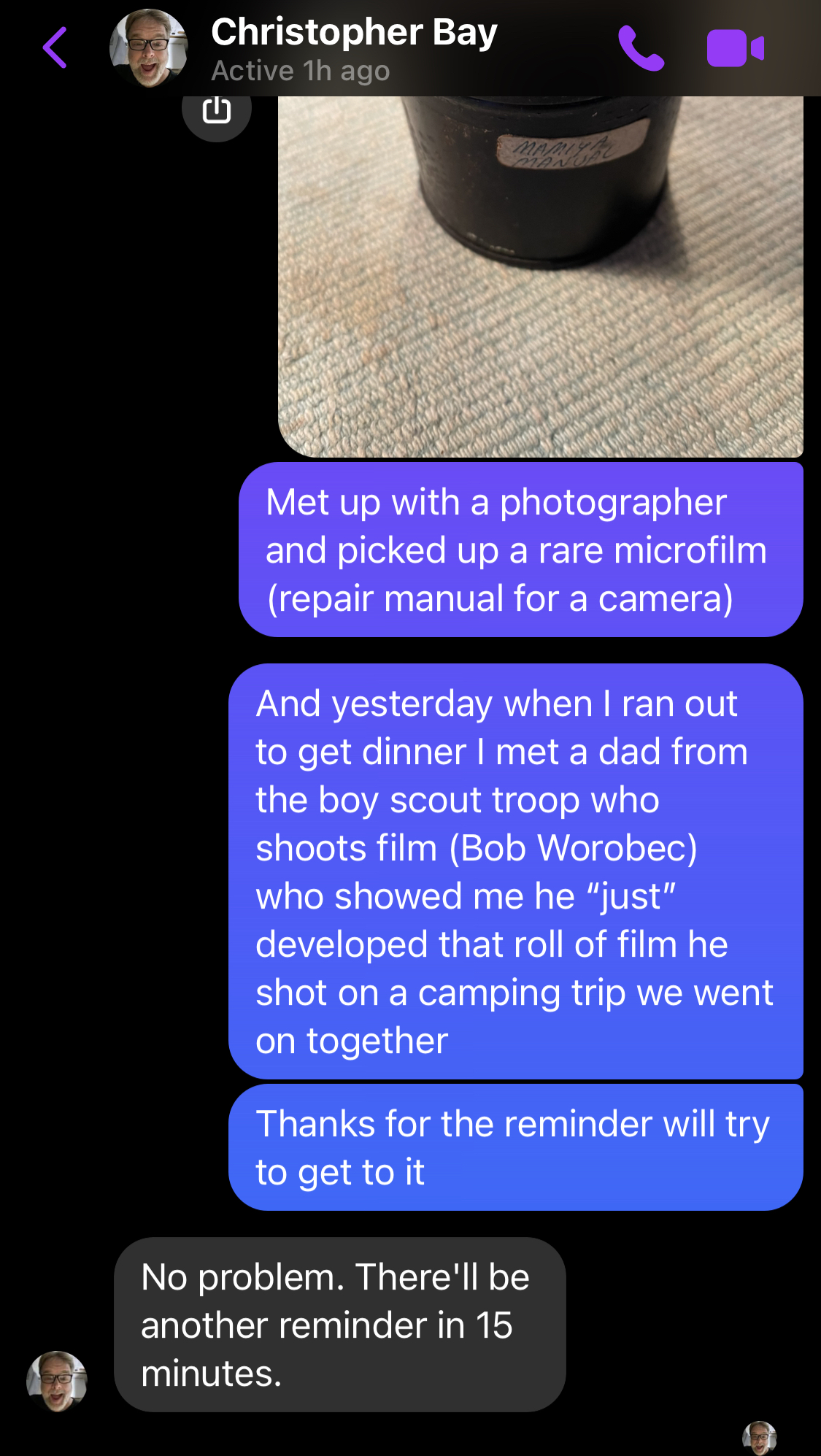The image size is (821, 1456).
Task: Go back to the chats list
Action: click(55, 48)
